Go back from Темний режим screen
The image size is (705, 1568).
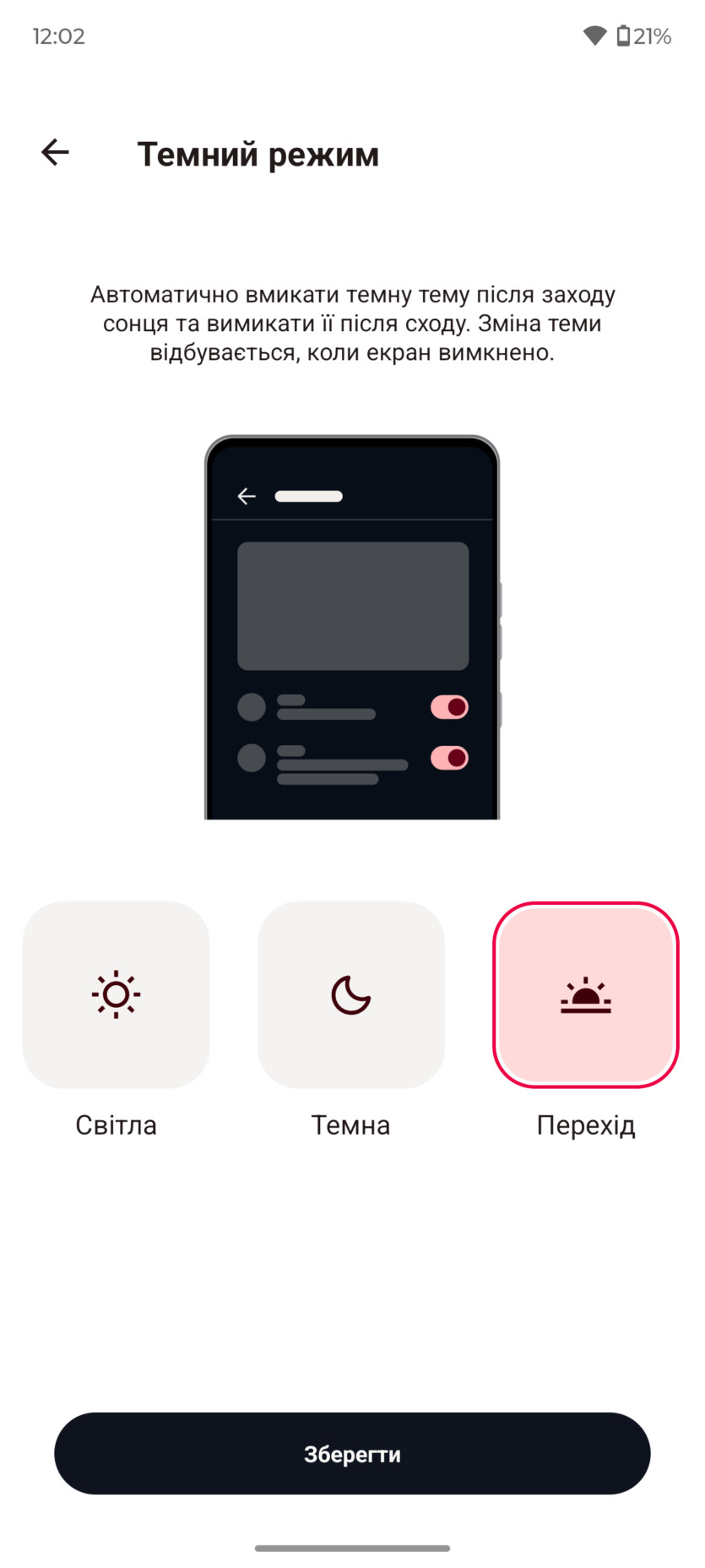(56, 153)
